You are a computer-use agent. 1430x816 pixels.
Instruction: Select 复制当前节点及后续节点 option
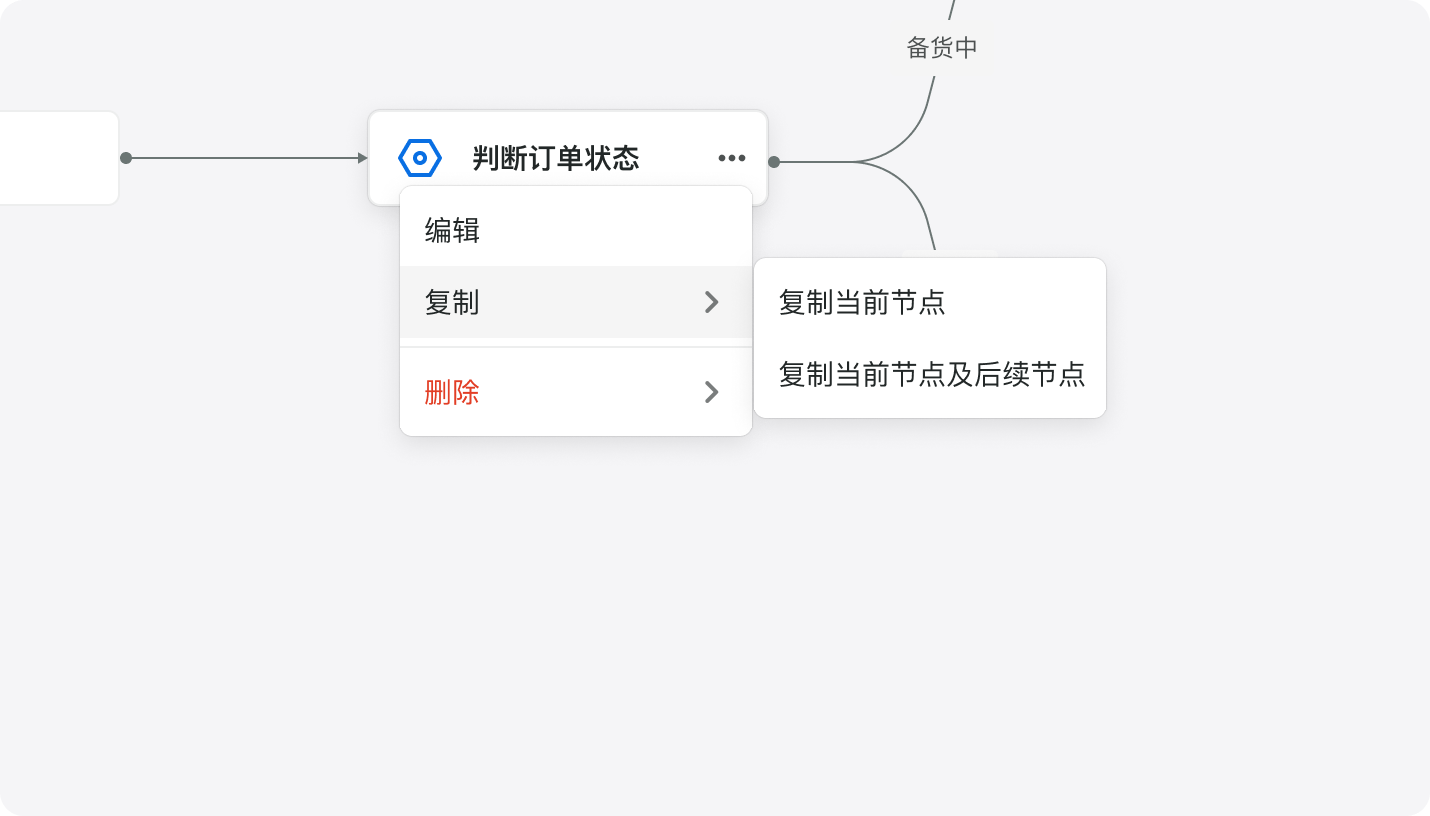929,374
